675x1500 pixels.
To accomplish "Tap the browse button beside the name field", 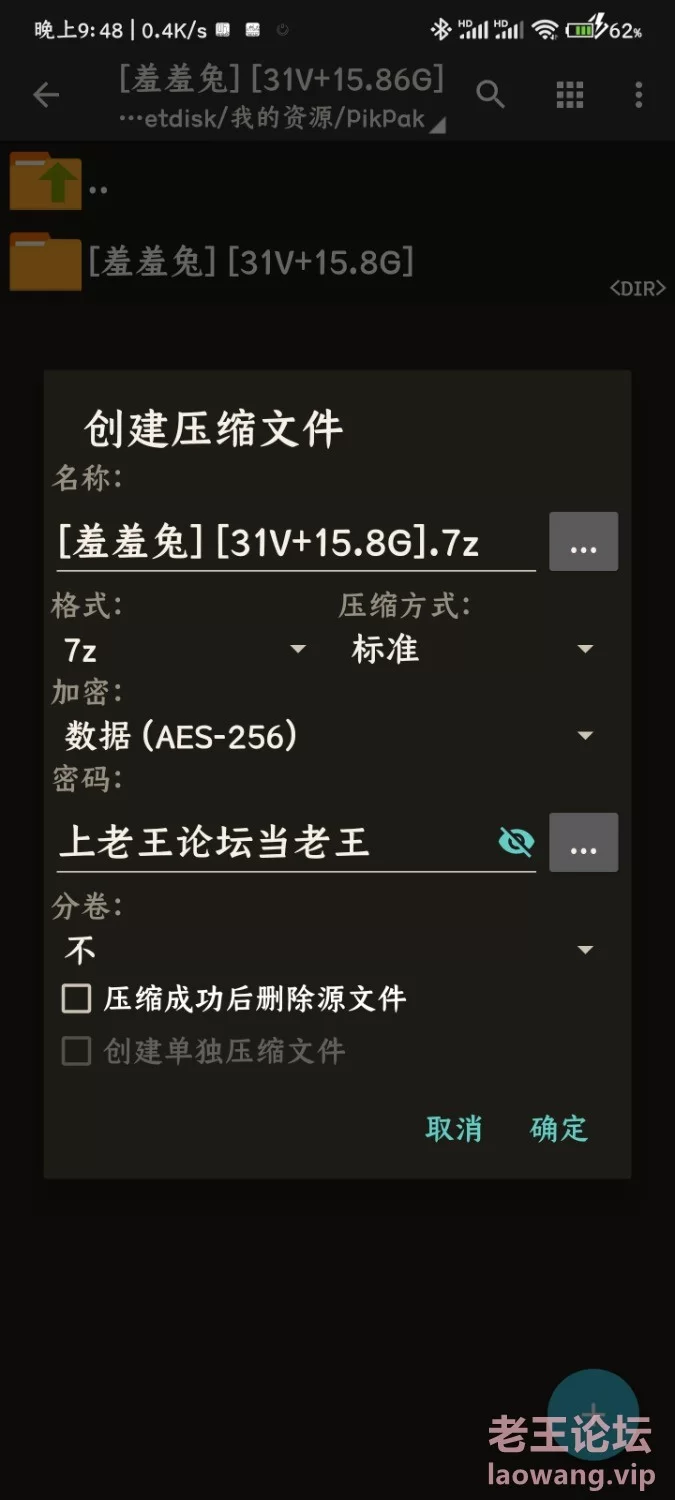I will pos(583,542).
